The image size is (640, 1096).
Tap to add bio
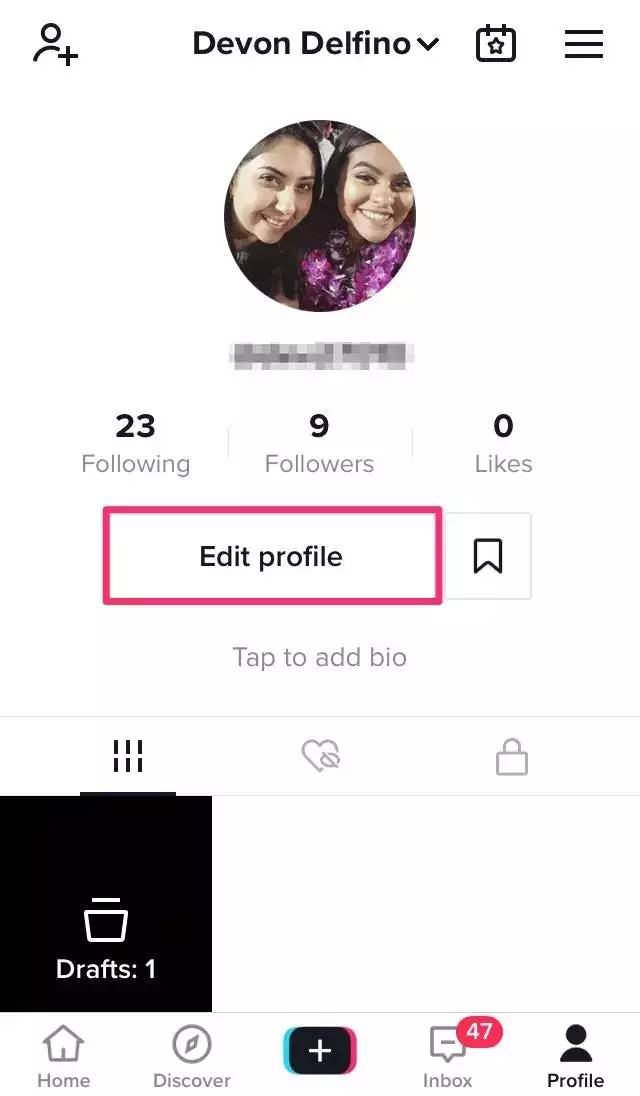coord(320,657)
